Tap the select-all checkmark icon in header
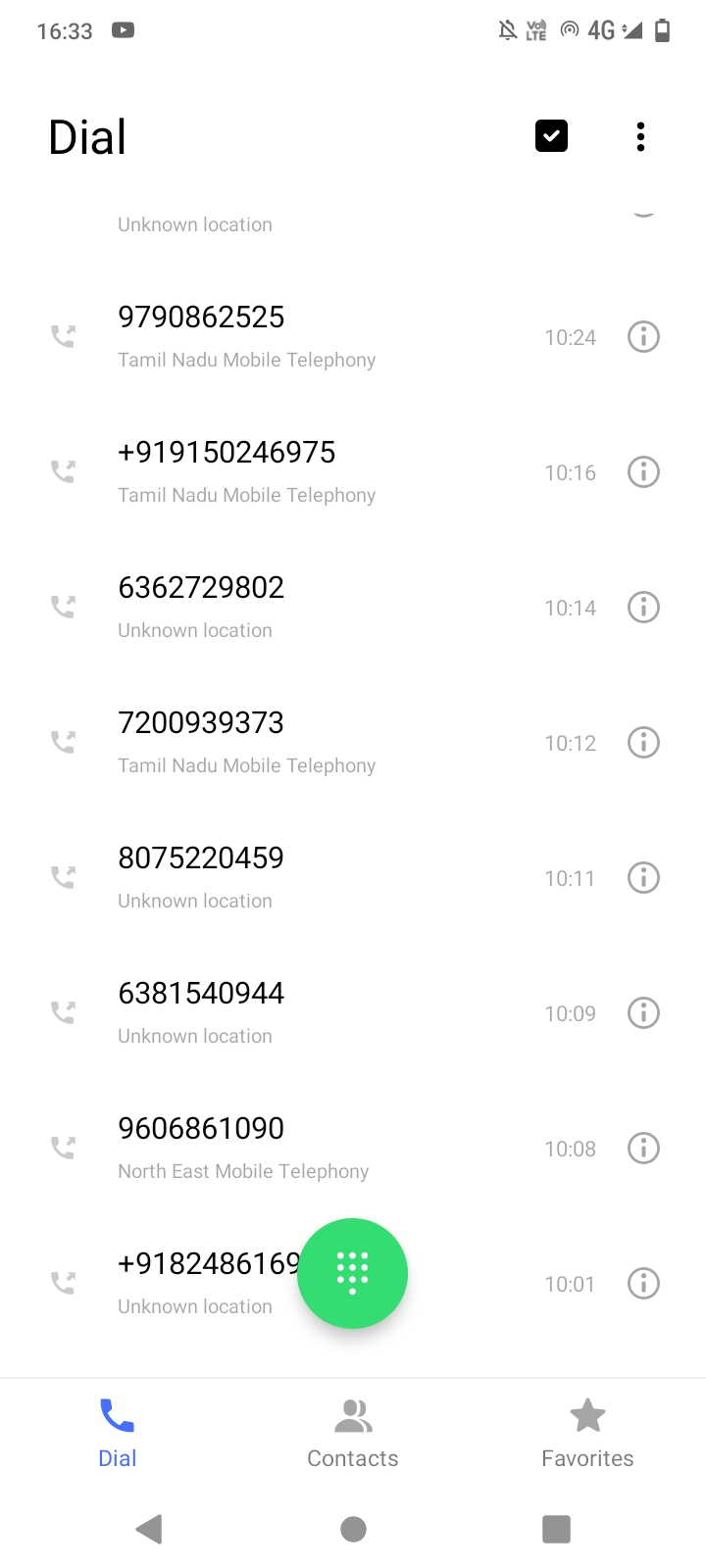The width and height of the screenshot is (706, 1568). 551,136
